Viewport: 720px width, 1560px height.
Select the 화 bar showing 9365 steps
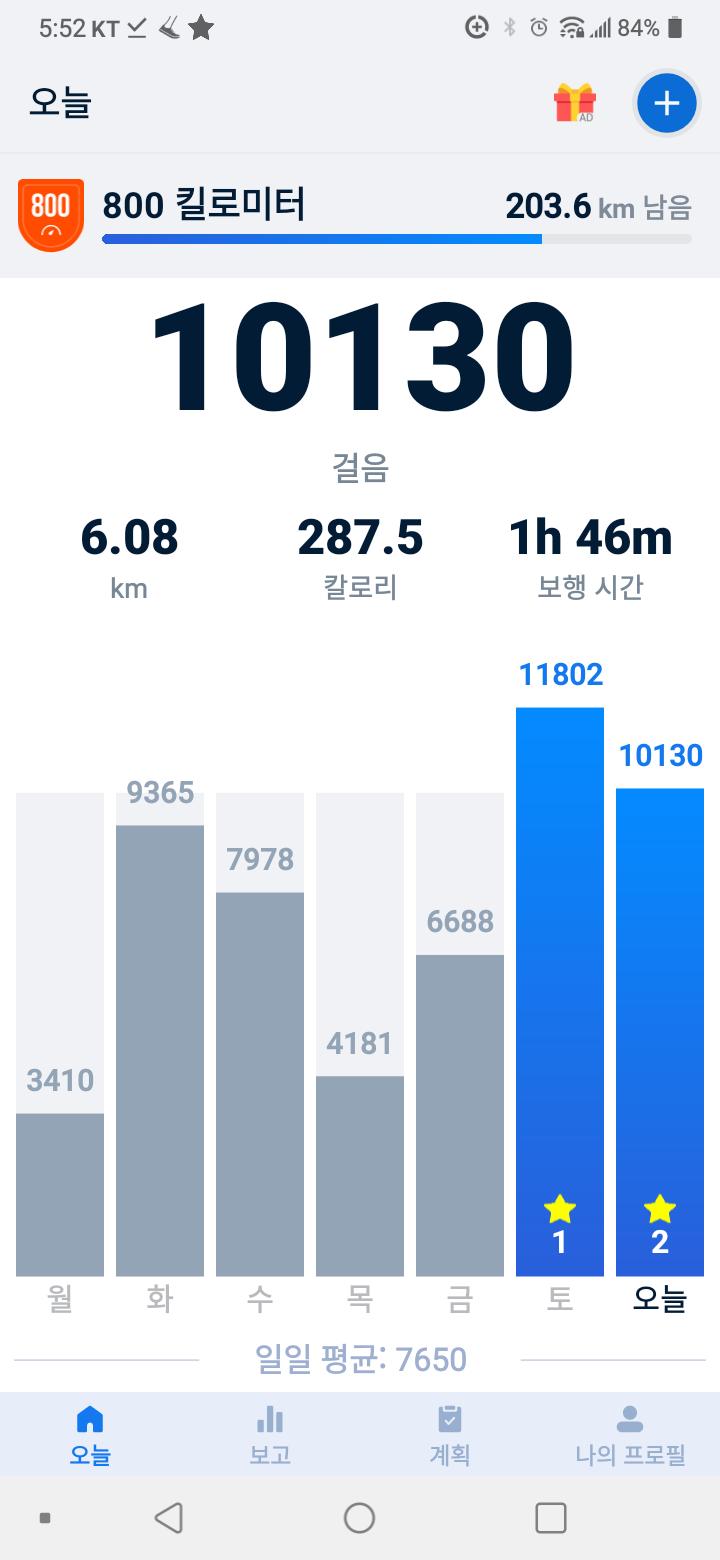click(160, 1050)
